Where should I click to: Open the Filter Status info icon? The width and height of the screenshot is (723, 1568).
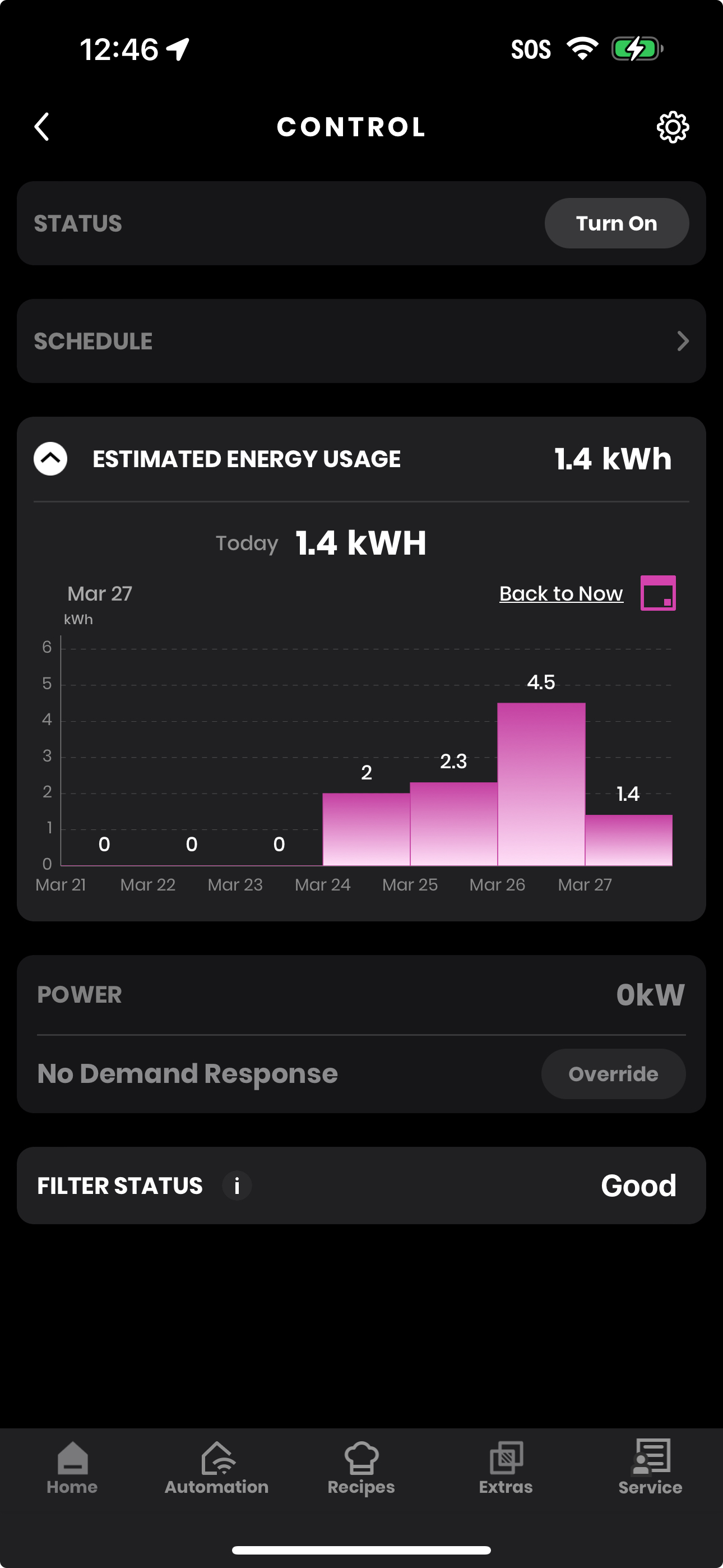tap(237, 1186)
